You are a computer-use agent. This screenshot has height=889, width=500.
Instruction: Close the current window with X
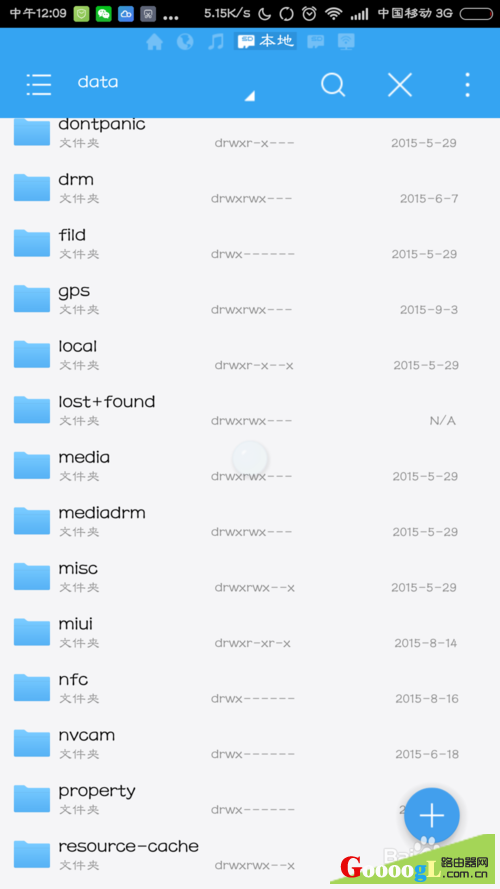(x=400, y=85)
